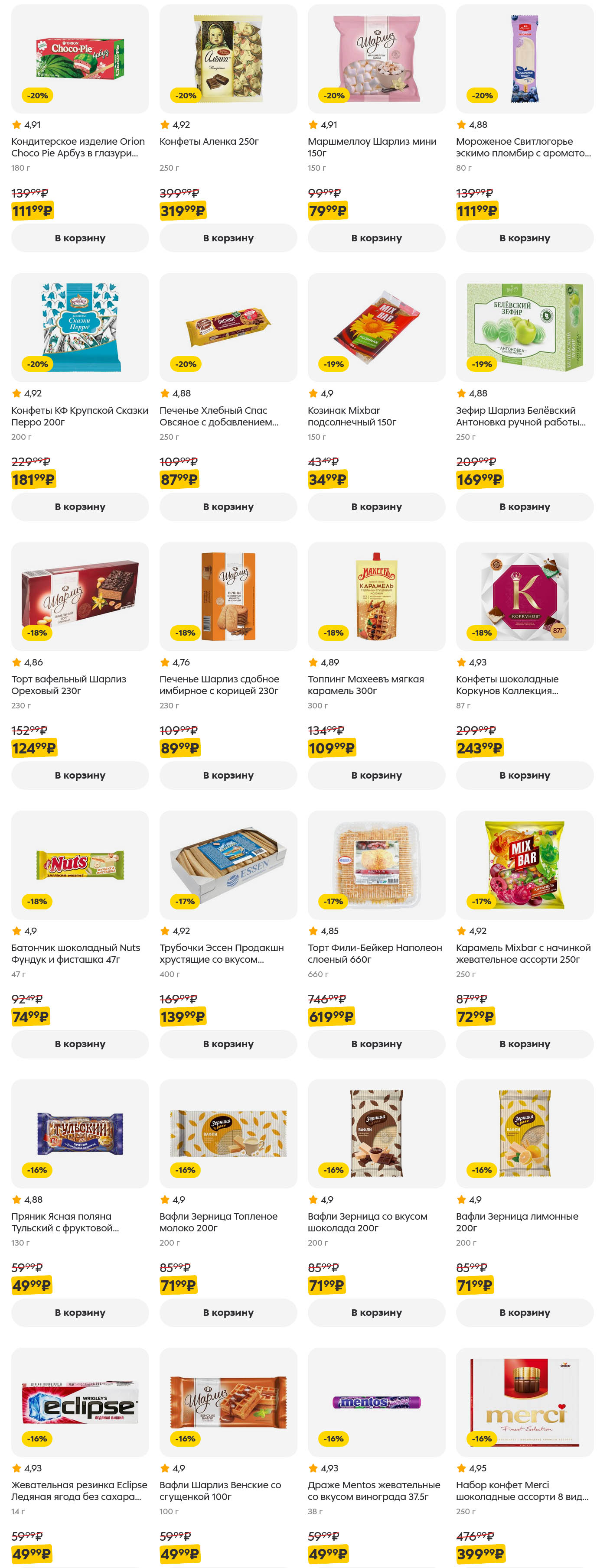
Task: View Карамель Mixbar жевательное ассорти product
Action: (524, 953)
